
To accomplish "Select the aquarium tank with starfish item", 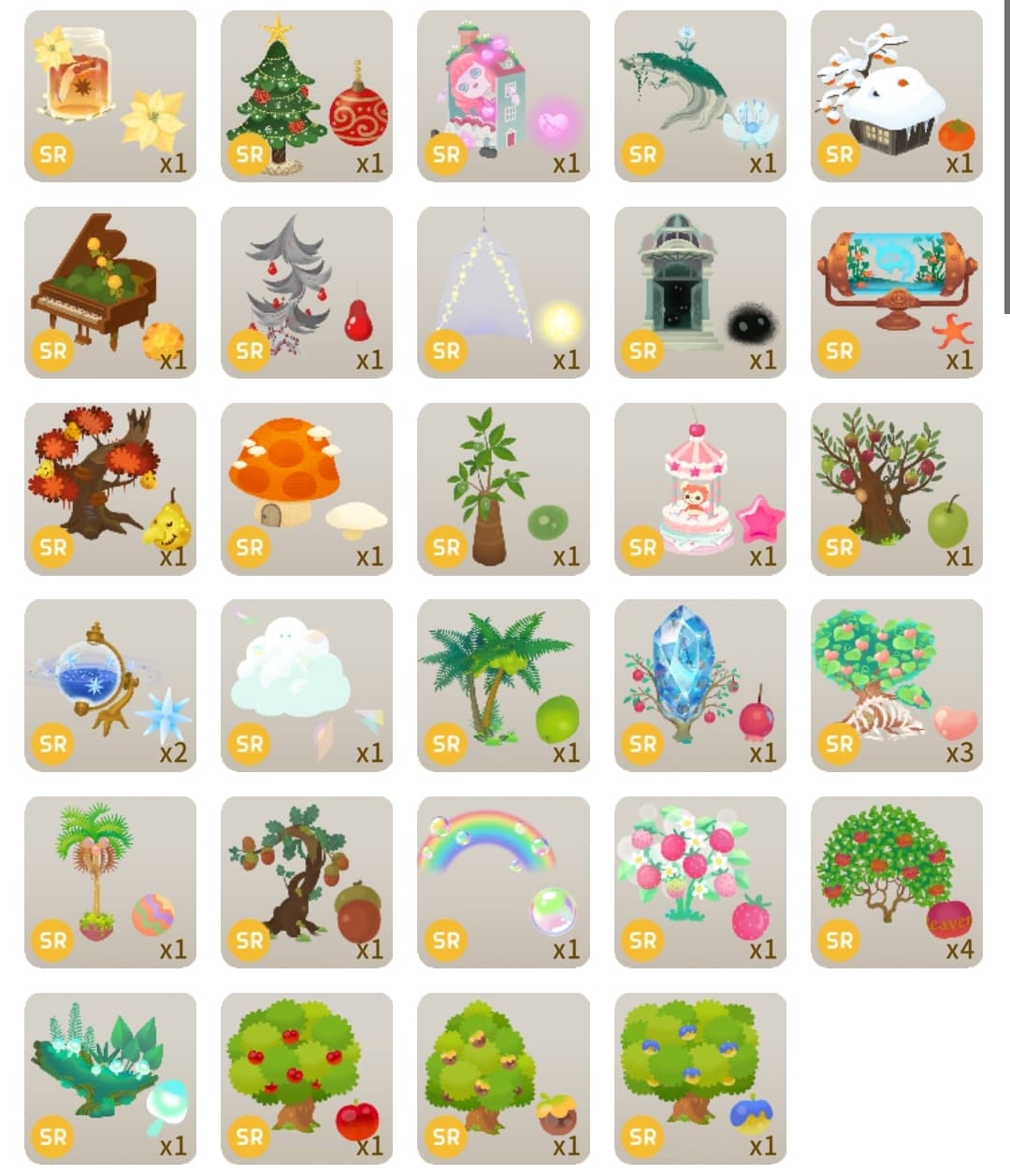I will click(896, 293).
